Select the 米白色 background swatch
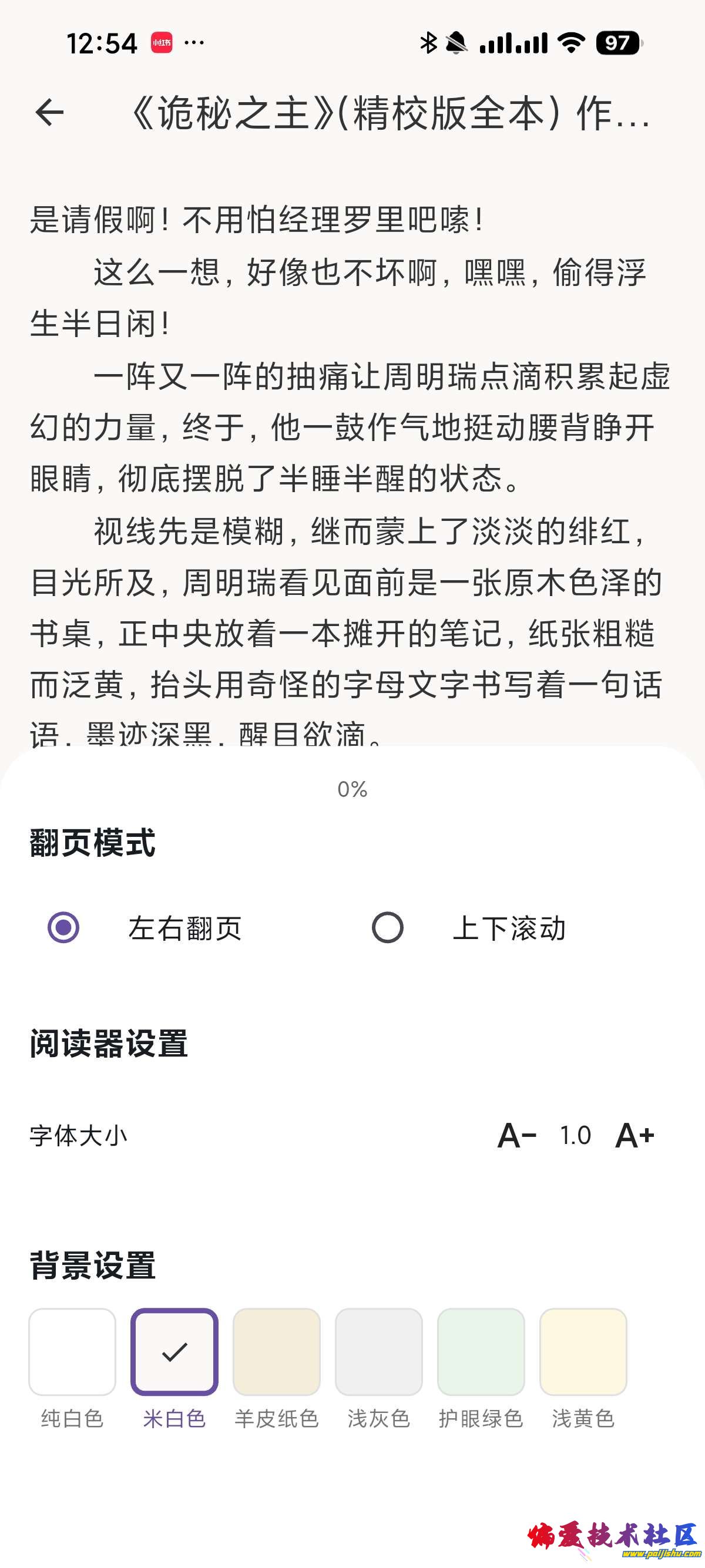 click(x=174, y=1351)
